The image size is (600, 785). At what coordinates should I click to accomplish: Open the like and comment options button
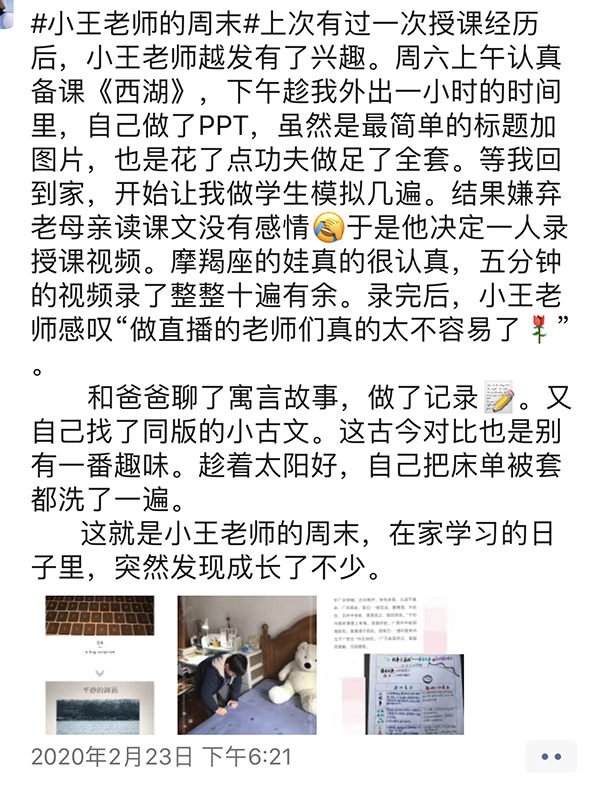click(551, 756)
